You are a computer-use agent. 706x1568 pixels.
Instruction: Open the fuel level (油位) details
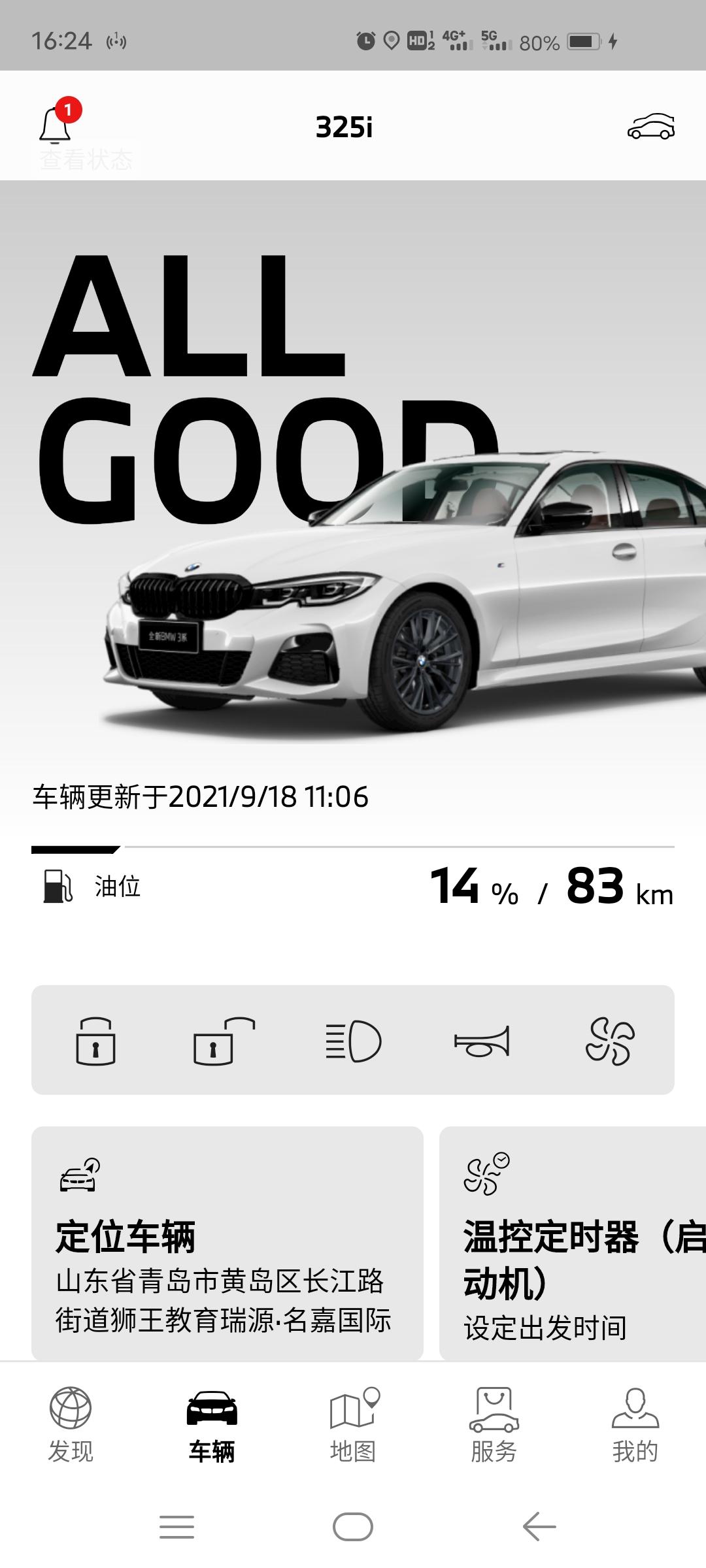pos(118,887)
